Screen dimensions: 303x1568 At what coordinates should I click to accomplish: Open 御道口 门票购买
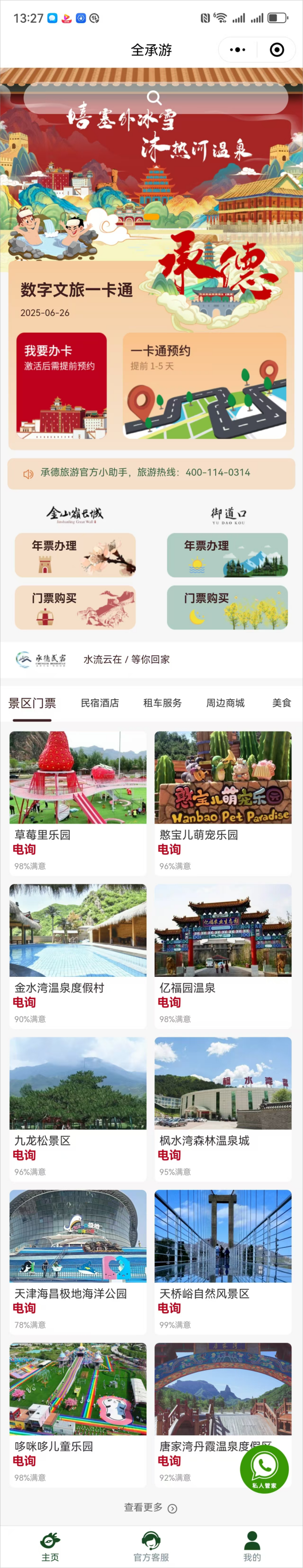[x=227, y=607]
